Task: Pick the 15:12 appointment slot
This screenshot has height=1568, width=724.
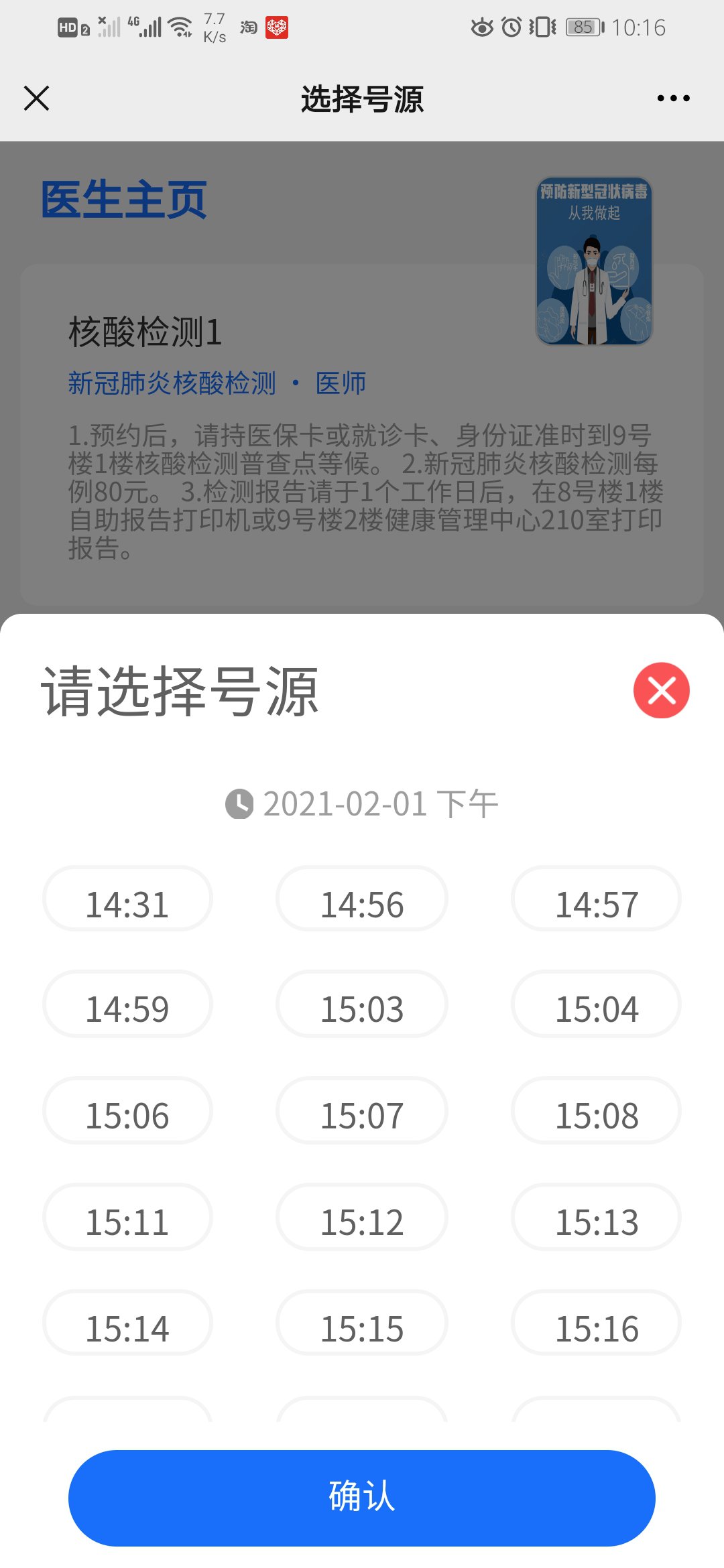Action: (362, 1218)
